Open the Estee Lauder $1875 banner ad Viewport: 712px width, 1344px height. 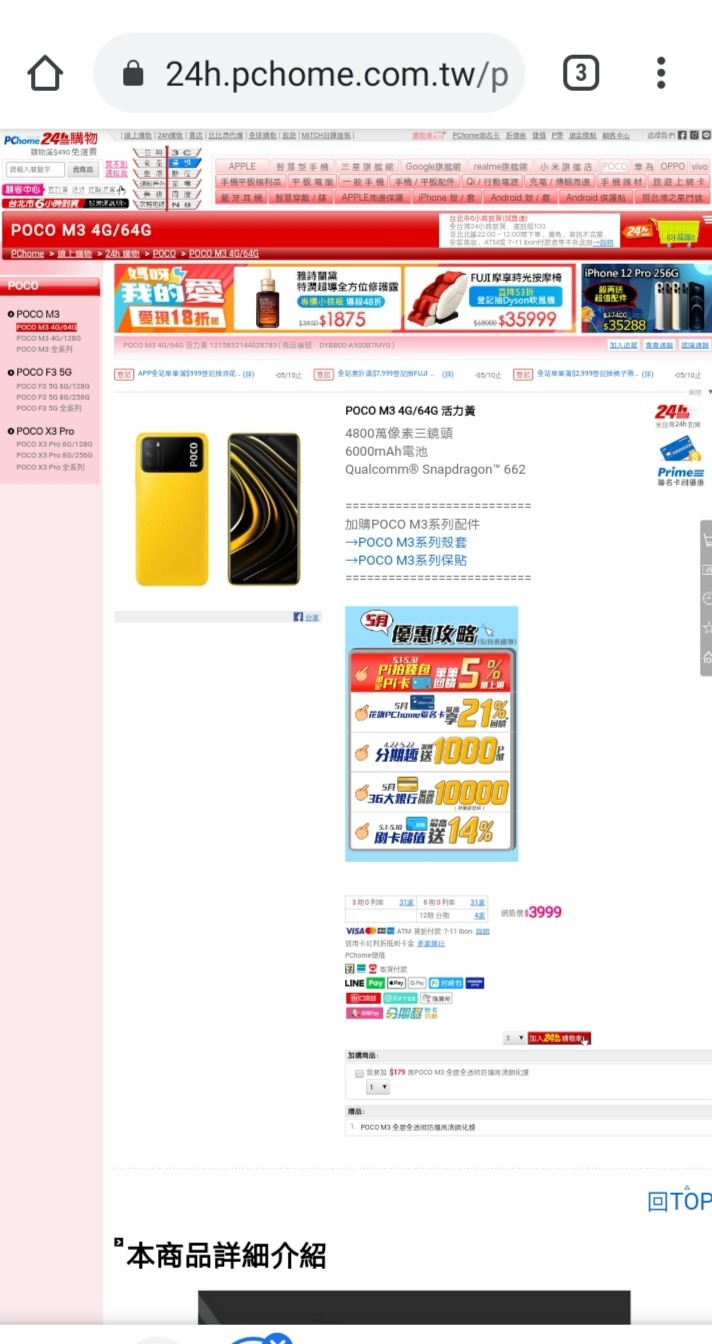pyautogui.click(x=317, y=298)
